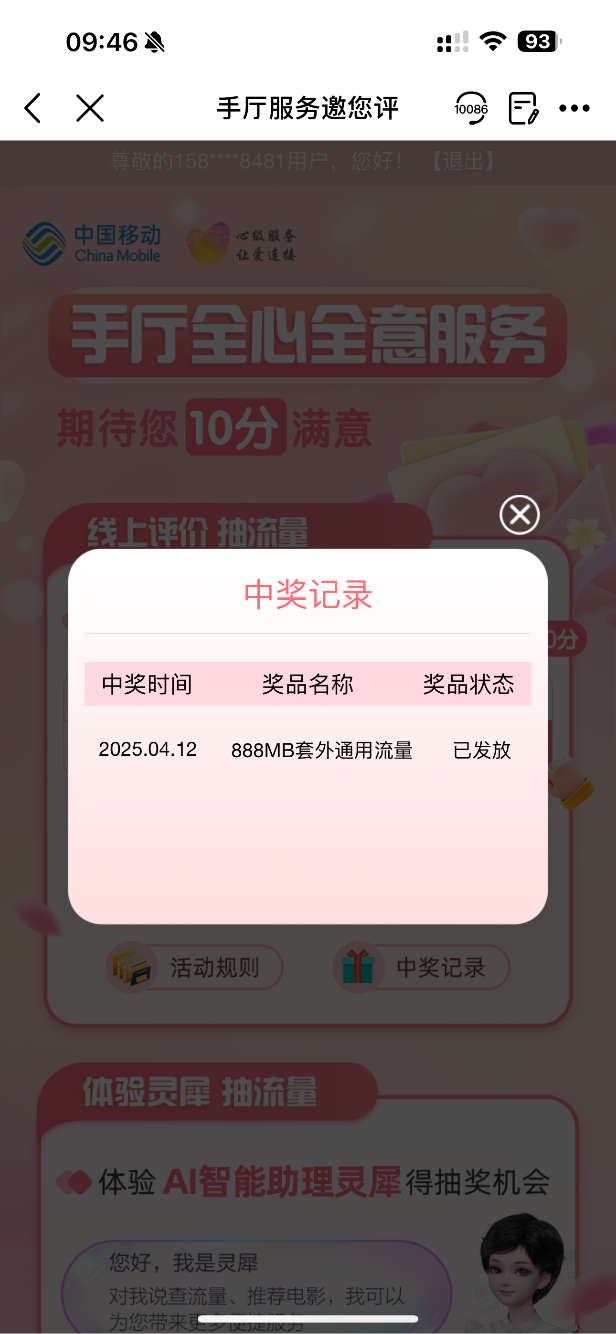The image size is (616, 1334).
Task: Close the 中奖记录 popup
Action: [x=519, y=515]
